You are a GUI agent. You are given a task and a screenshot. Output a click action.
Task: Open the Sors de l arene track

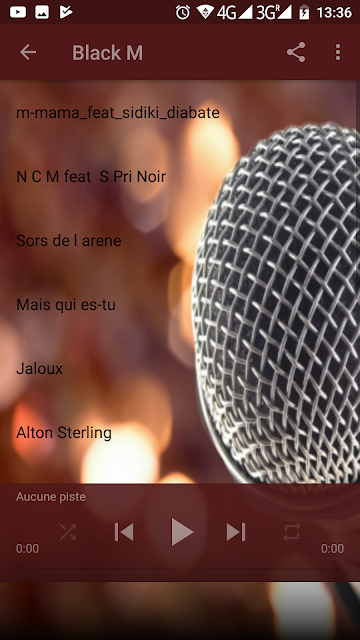click(180, 241)
